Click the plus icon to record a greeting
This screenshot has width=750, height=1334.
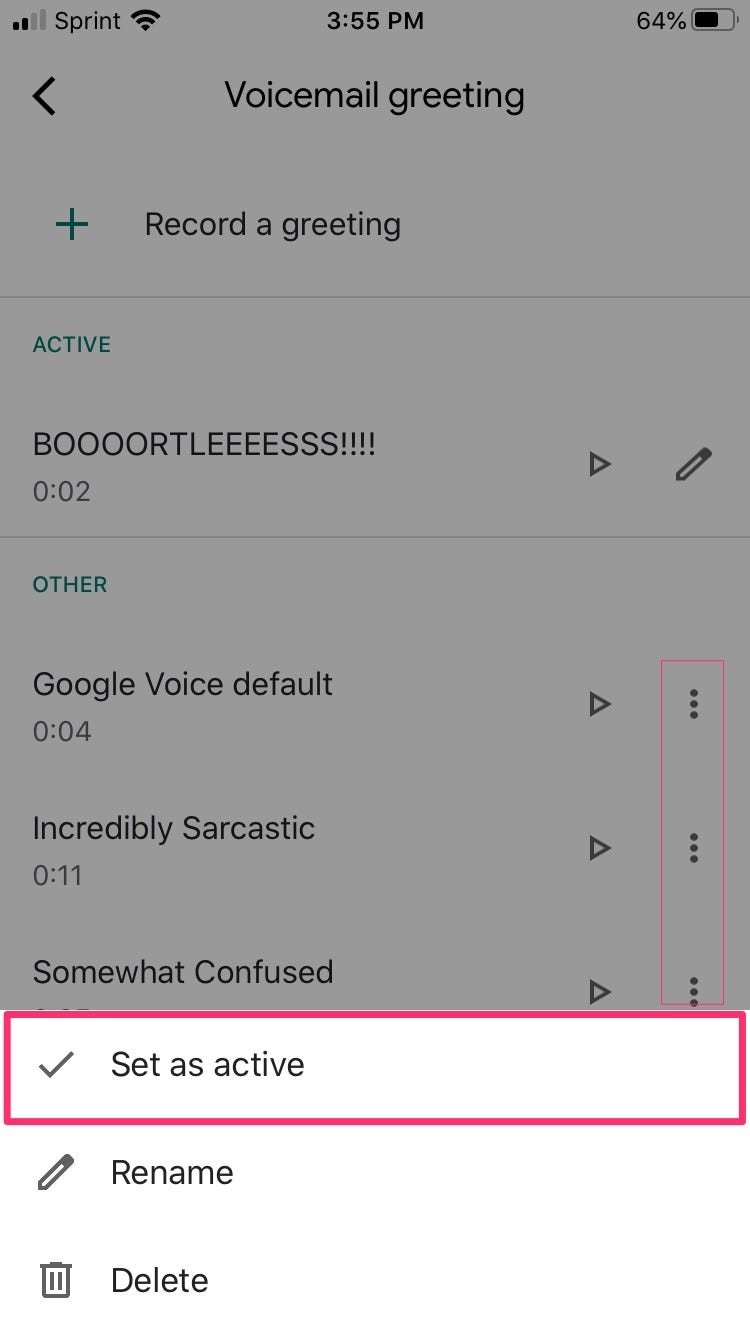coord(71,223)
